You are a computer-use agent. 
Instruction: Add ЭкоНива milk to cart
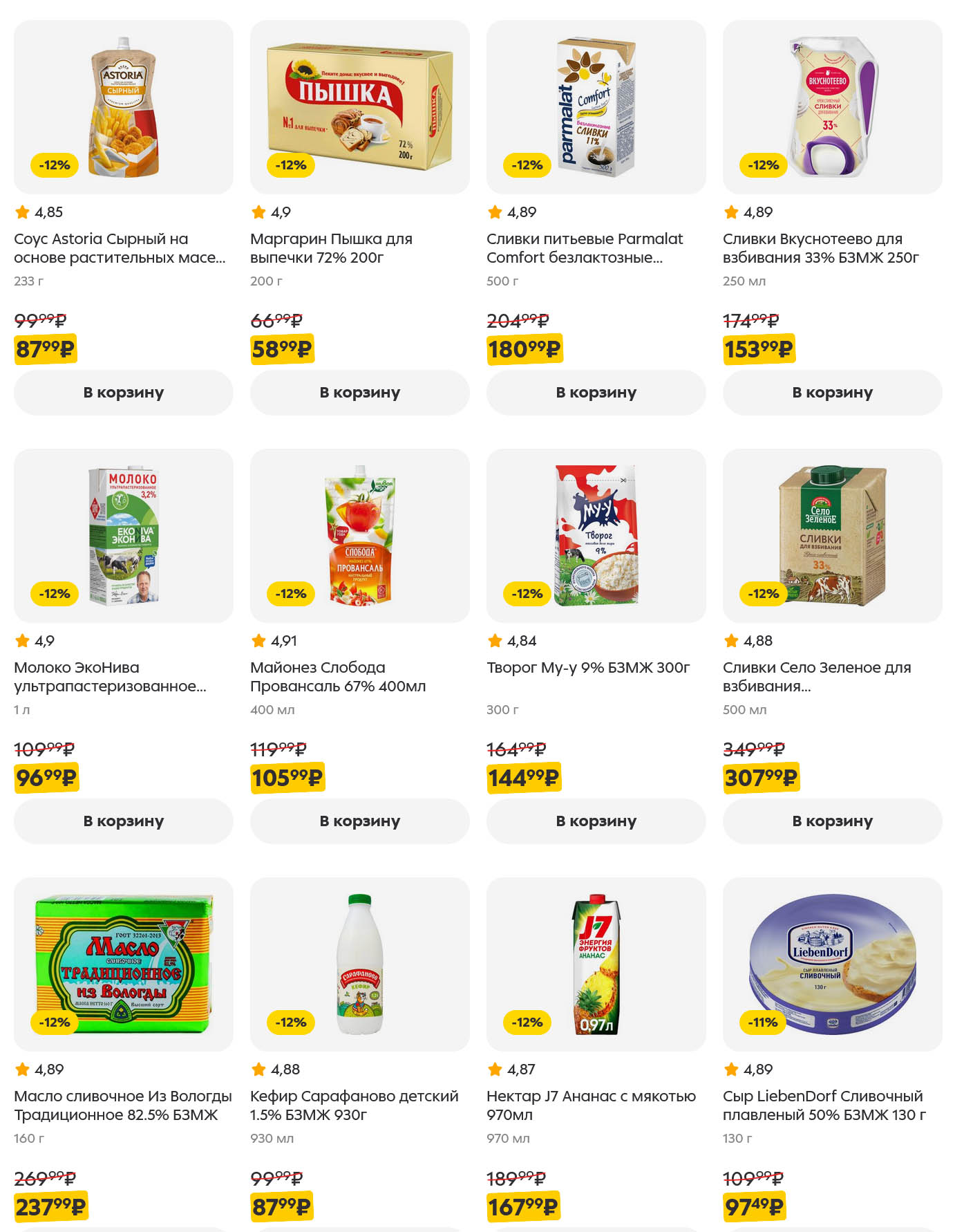click(x=123, y=821)
